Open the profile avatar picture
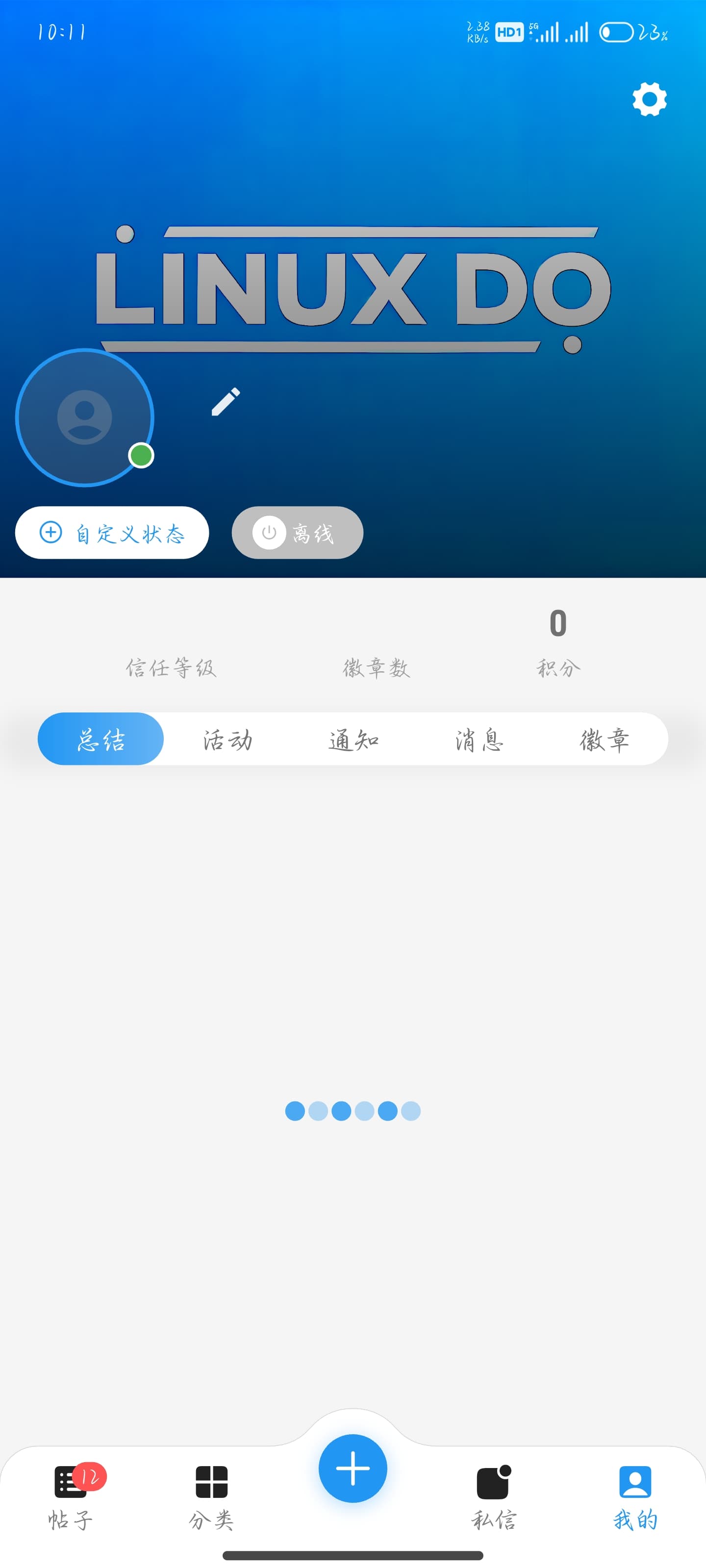The image size is (706, 1568). (x=85, y=417)
